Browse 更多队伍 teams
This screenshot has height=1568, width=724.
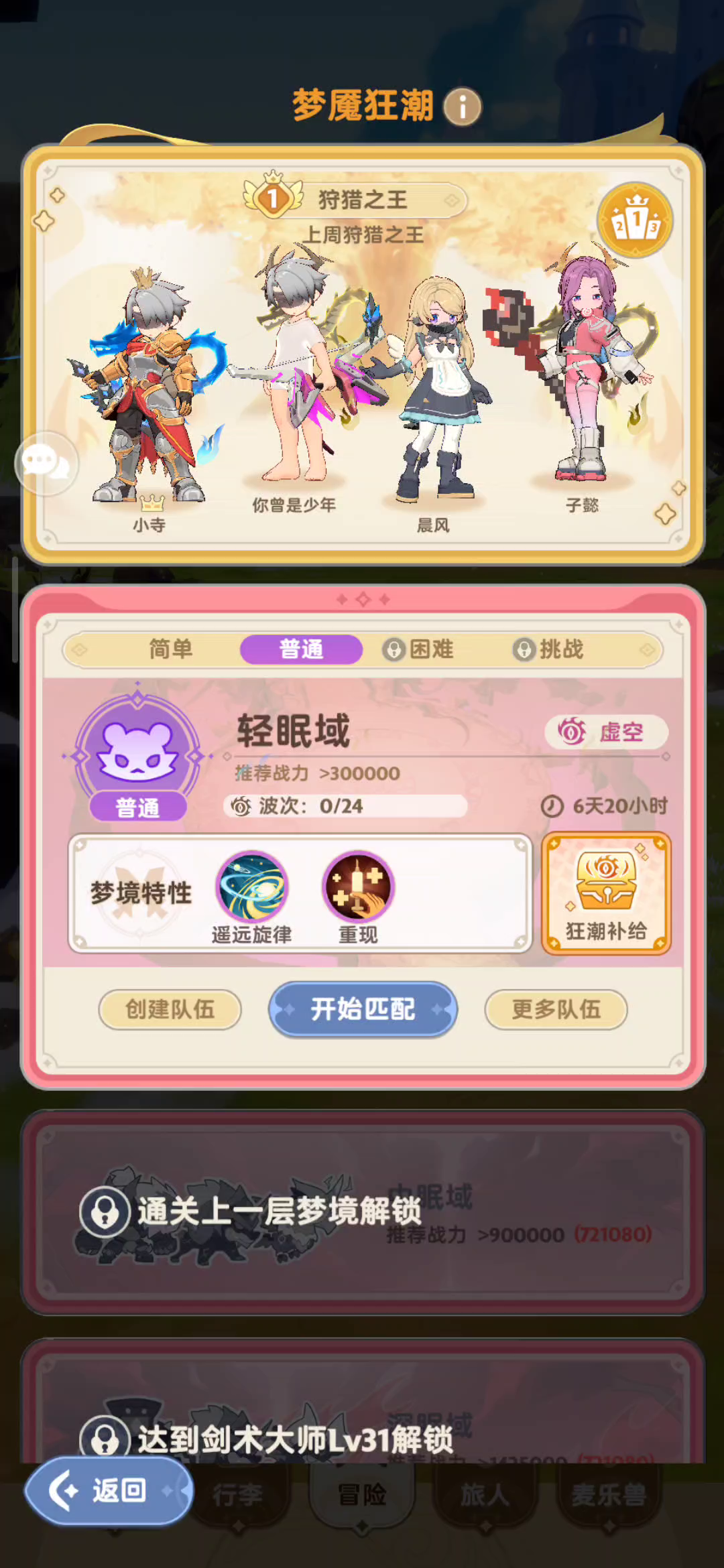point(556,1009)
